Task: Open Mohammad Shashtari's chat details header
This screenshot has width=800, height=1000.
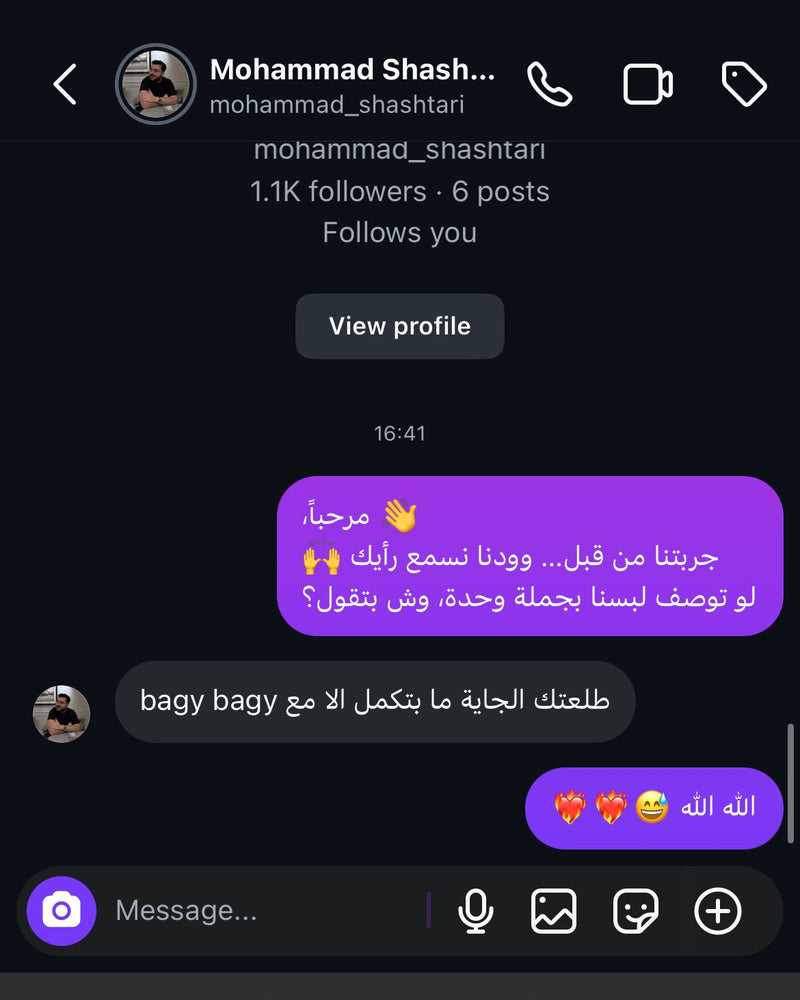Action: [352, 85]
